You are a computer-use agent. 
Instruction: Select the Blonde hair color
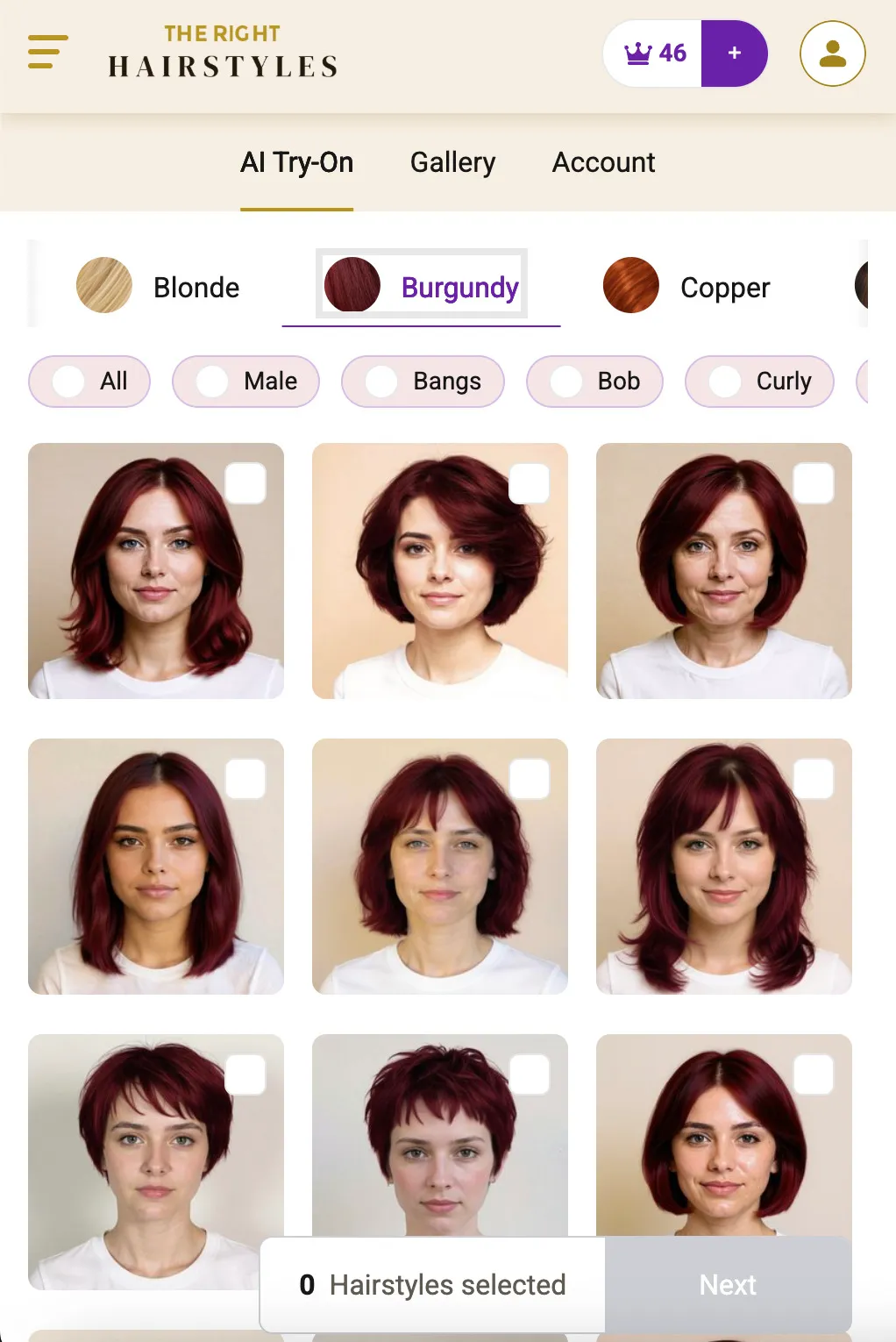pyautogui.click(x=158, y=287)
